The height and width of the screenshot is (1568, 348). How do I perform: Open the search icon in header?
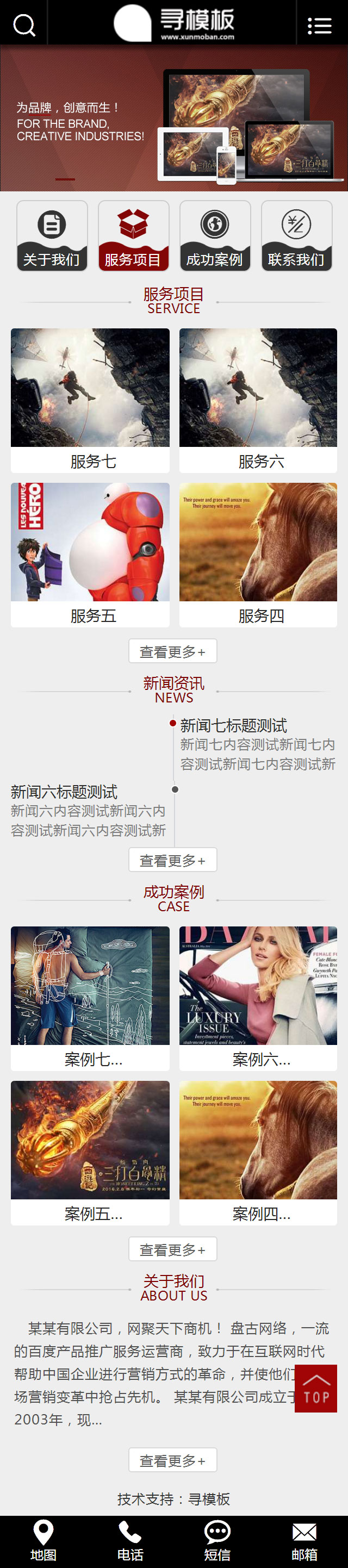(24, 25)
